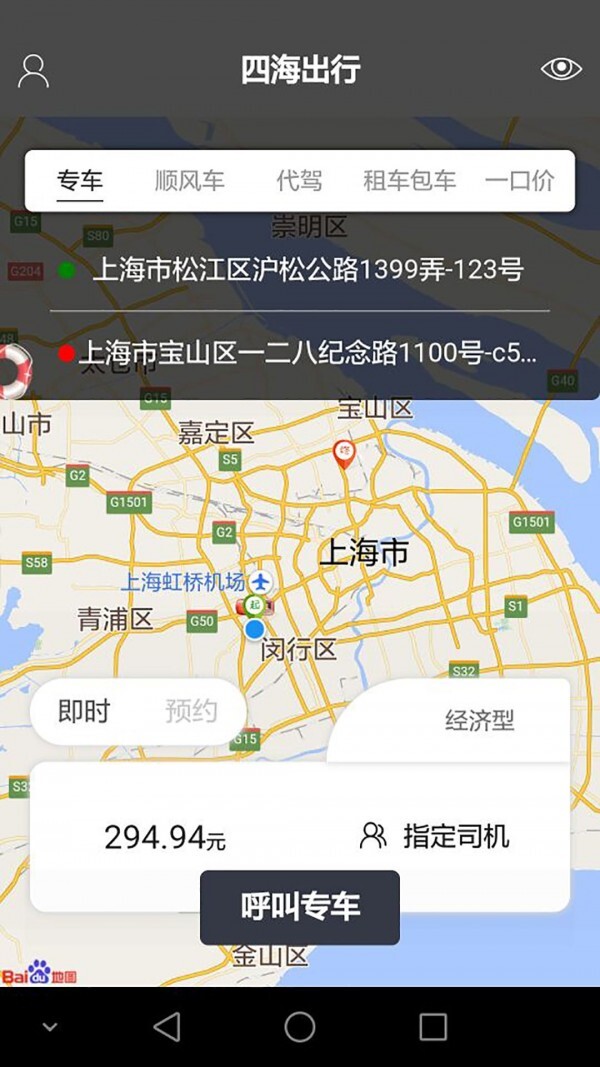Switch to the 一口价 tab

[519, 181]
